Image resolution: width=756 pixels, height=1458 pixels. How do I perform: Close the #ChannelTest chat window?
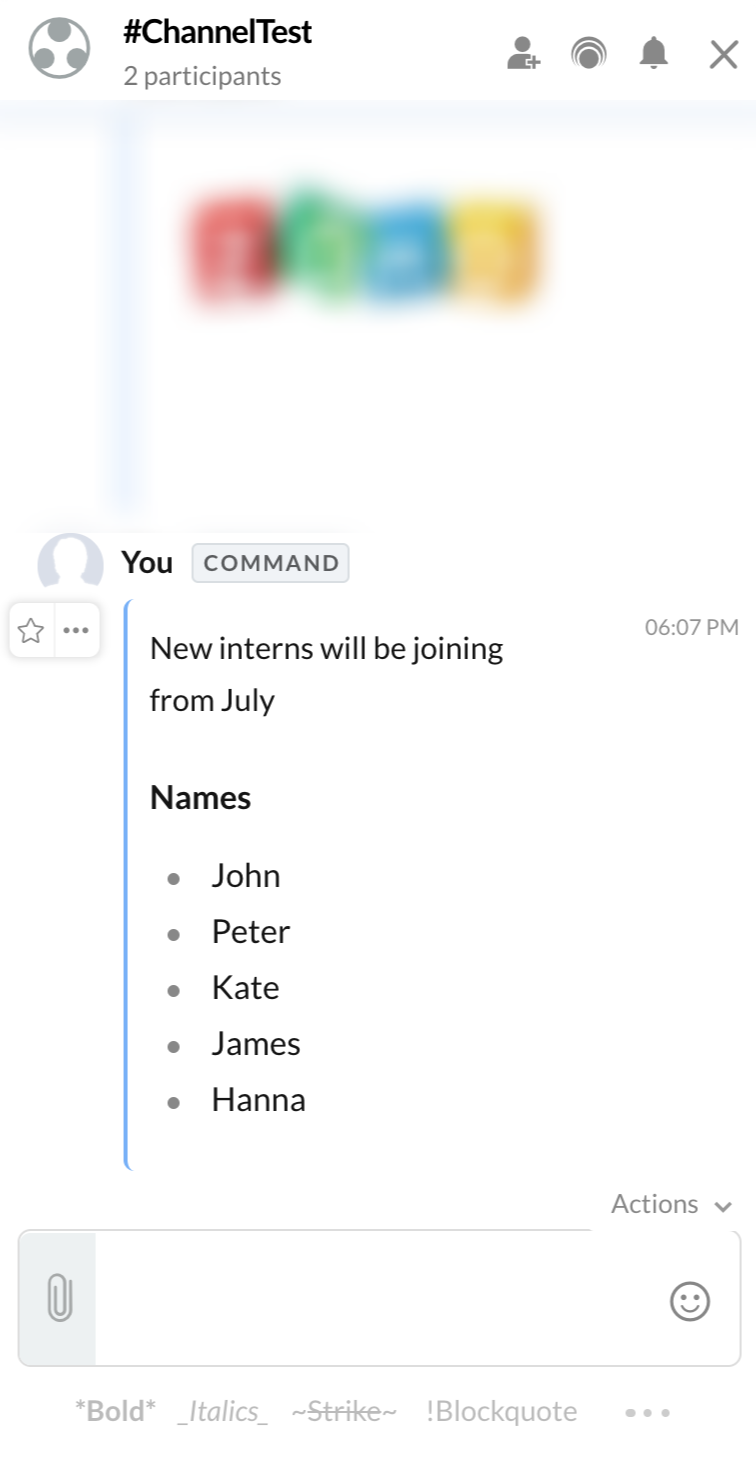tap(724, 54)
